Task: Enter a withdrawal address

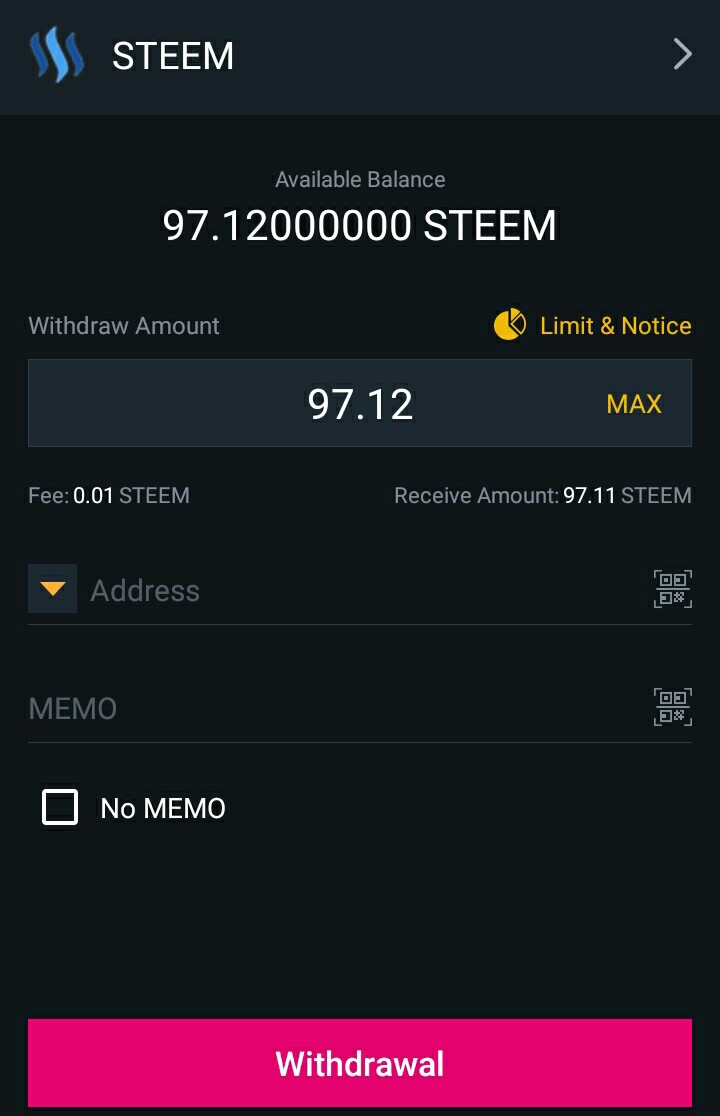Action: point(360,591)
